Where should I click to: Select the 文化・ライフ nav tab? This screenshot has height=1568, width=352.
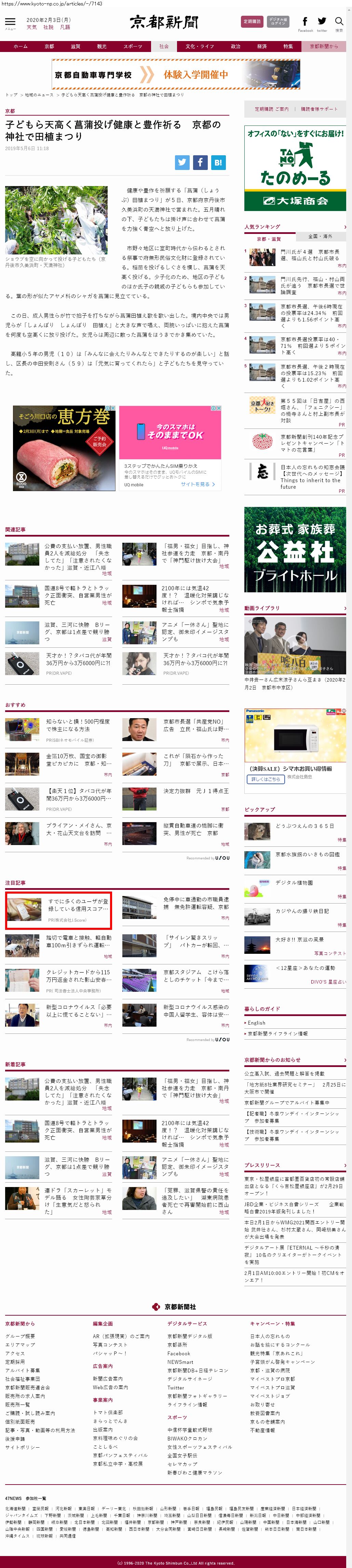pos(199,46)
